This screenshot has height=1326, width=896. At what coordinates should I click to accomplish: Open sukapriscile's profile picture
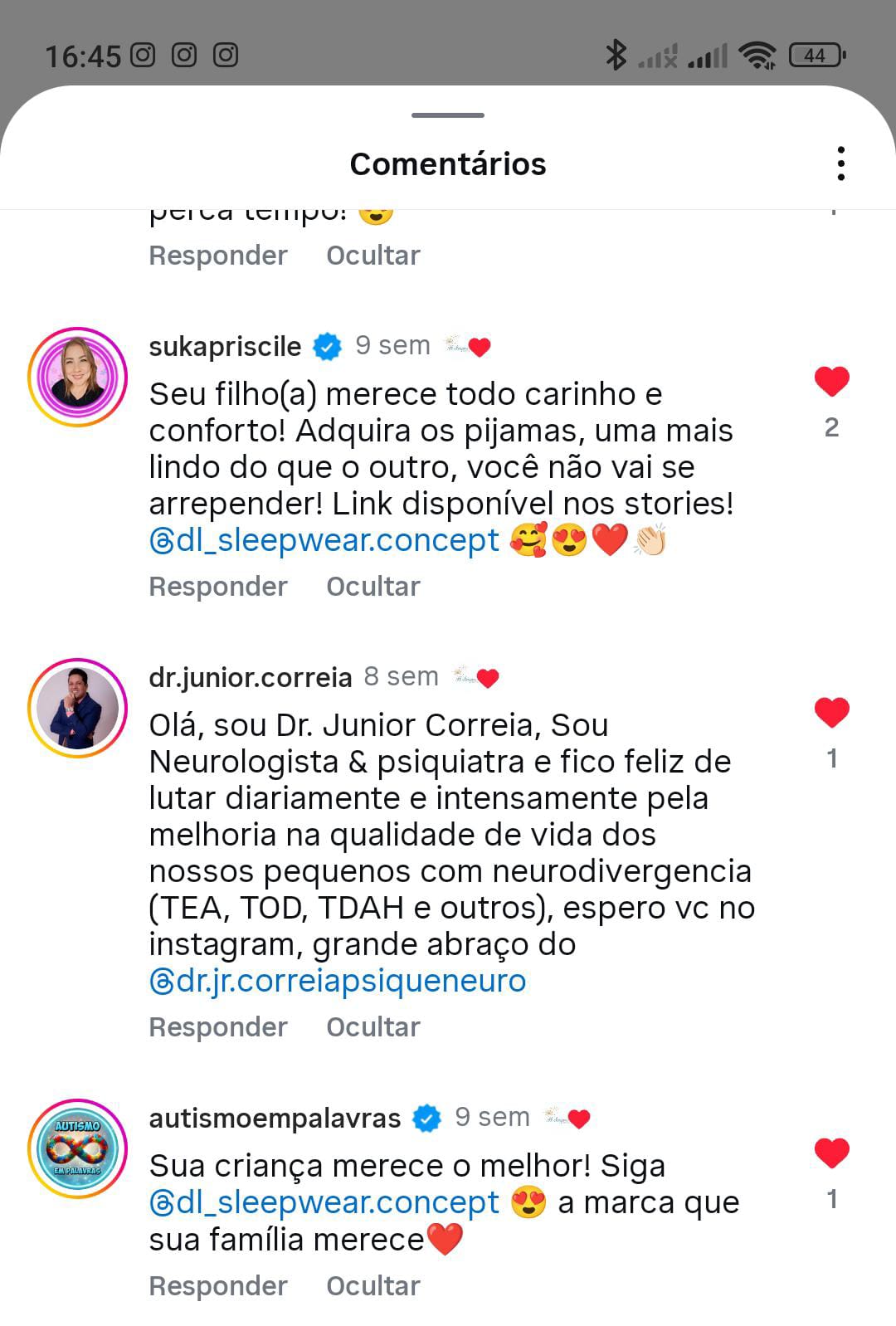pos(77,378)
